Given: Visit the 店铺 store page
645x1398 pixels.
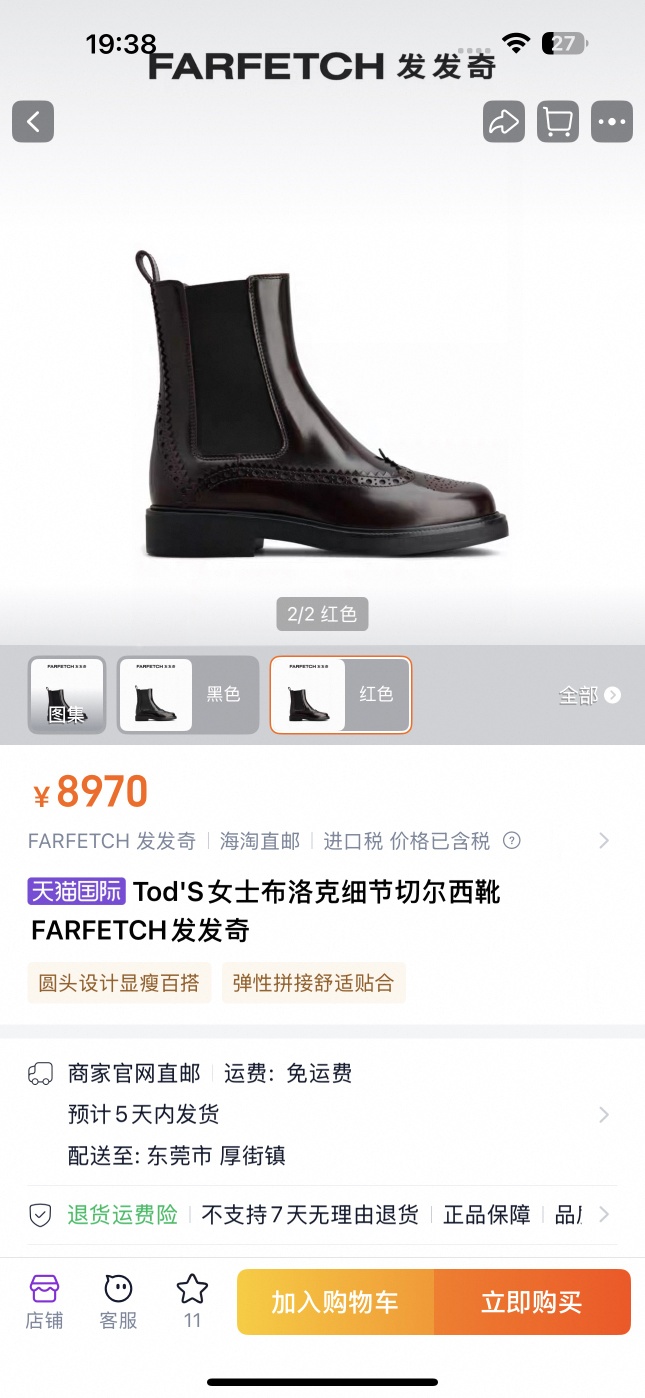Looking at the screenshot, I should (x=44, y=1302).
